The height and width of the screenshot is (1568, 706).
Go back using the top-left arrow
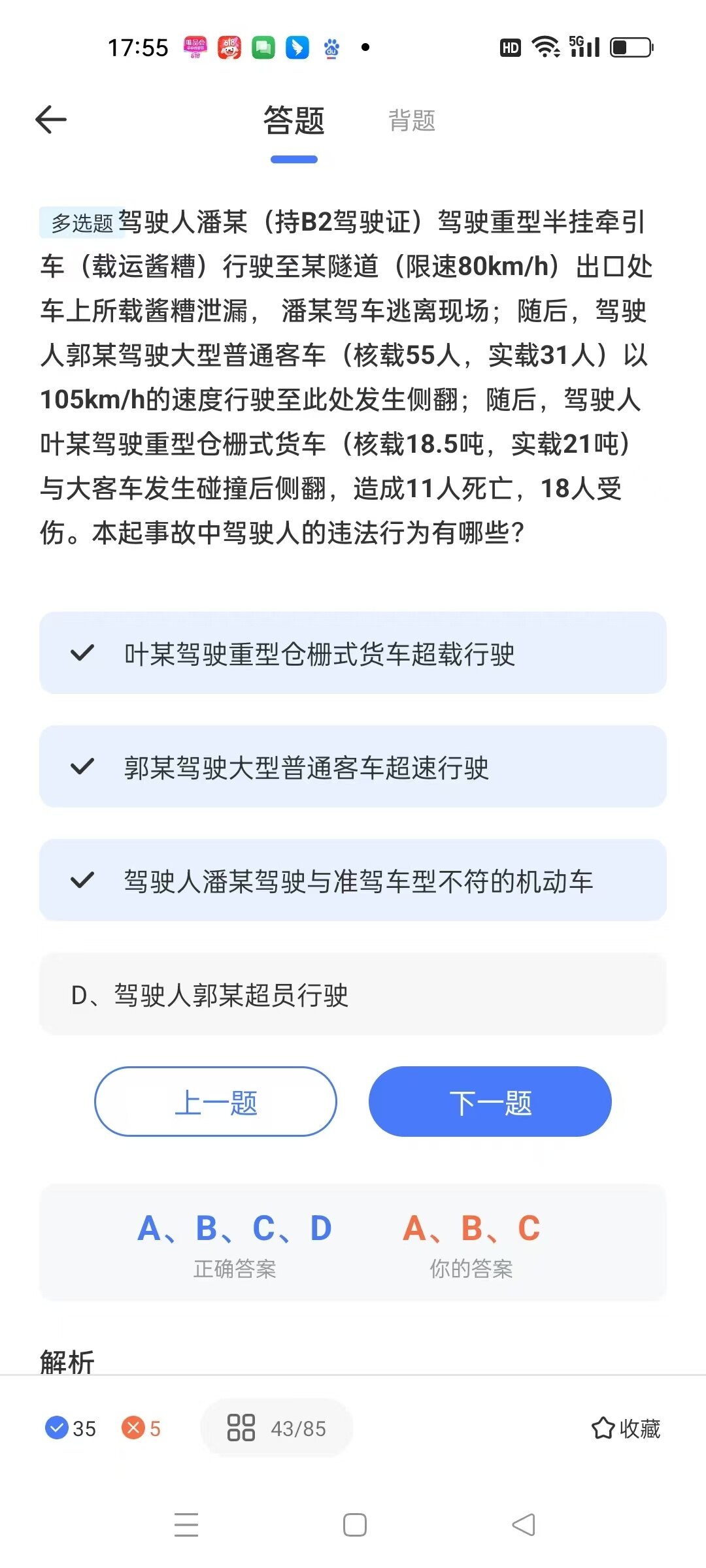[51, 120]
